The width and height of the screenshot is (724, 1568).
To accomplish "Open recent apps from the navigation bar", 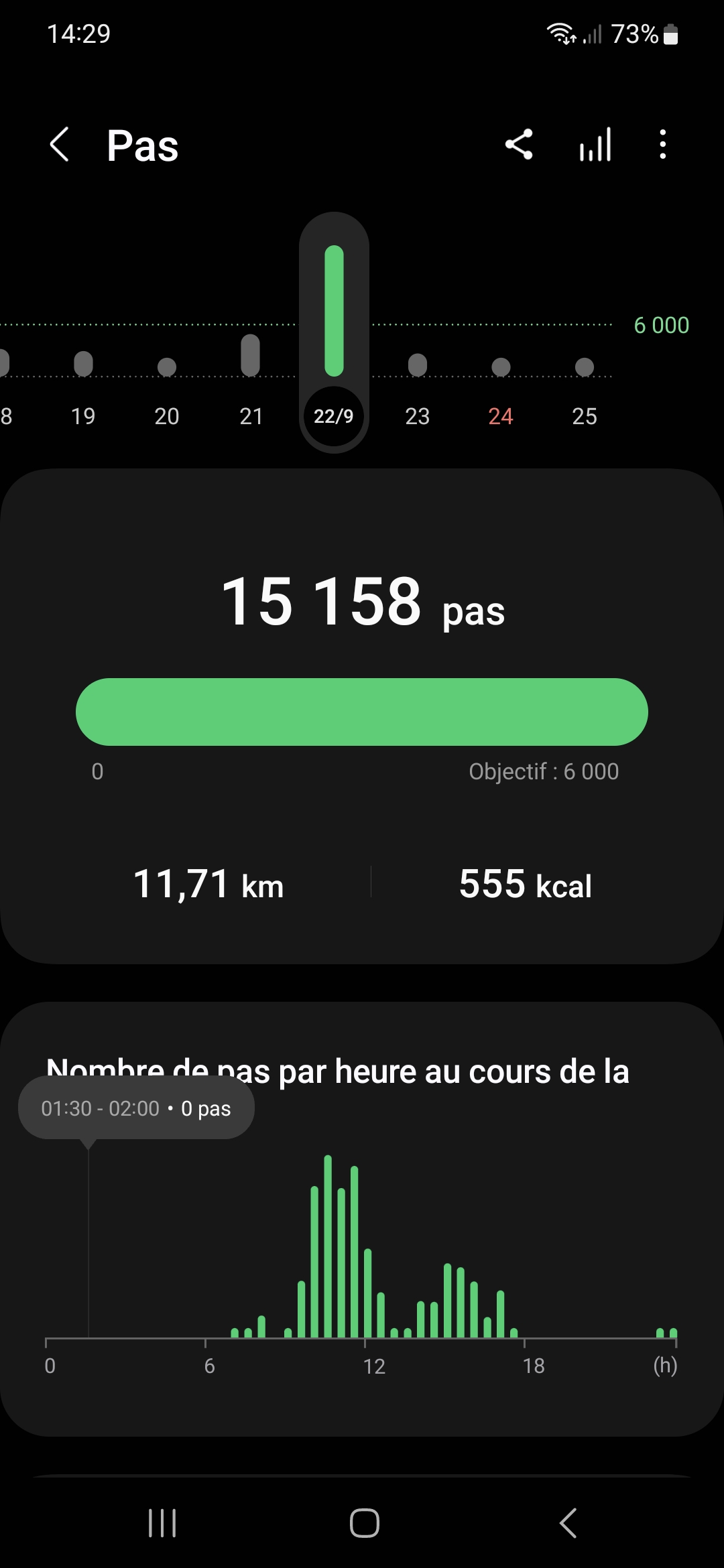I will [x=162, y=1523].
